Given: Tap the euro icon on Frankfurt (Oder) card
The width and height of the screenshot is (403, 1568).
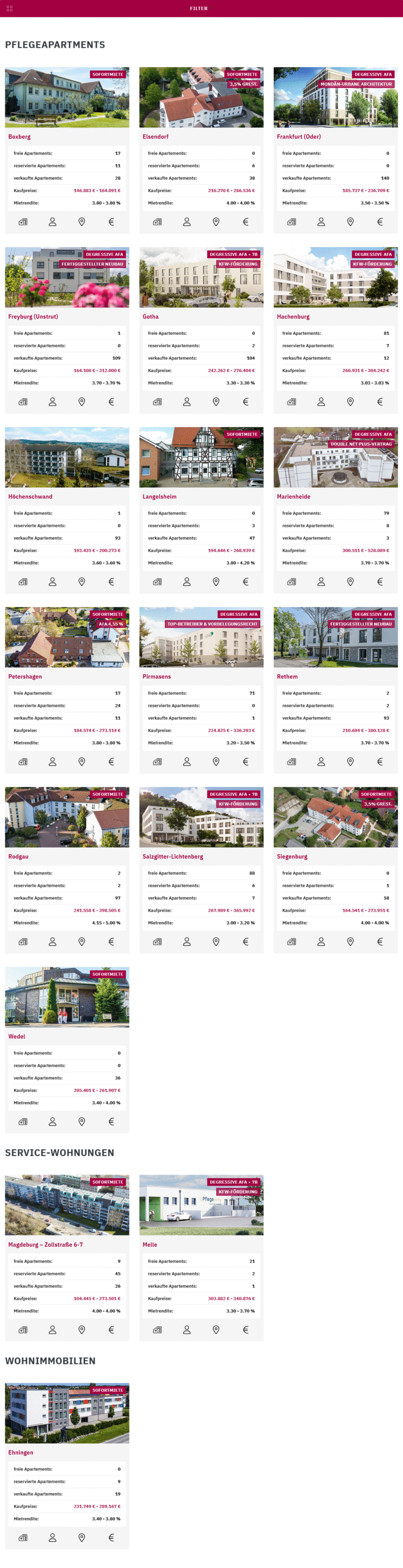Looking at the screenshot, I should click(x=380, y=222).
